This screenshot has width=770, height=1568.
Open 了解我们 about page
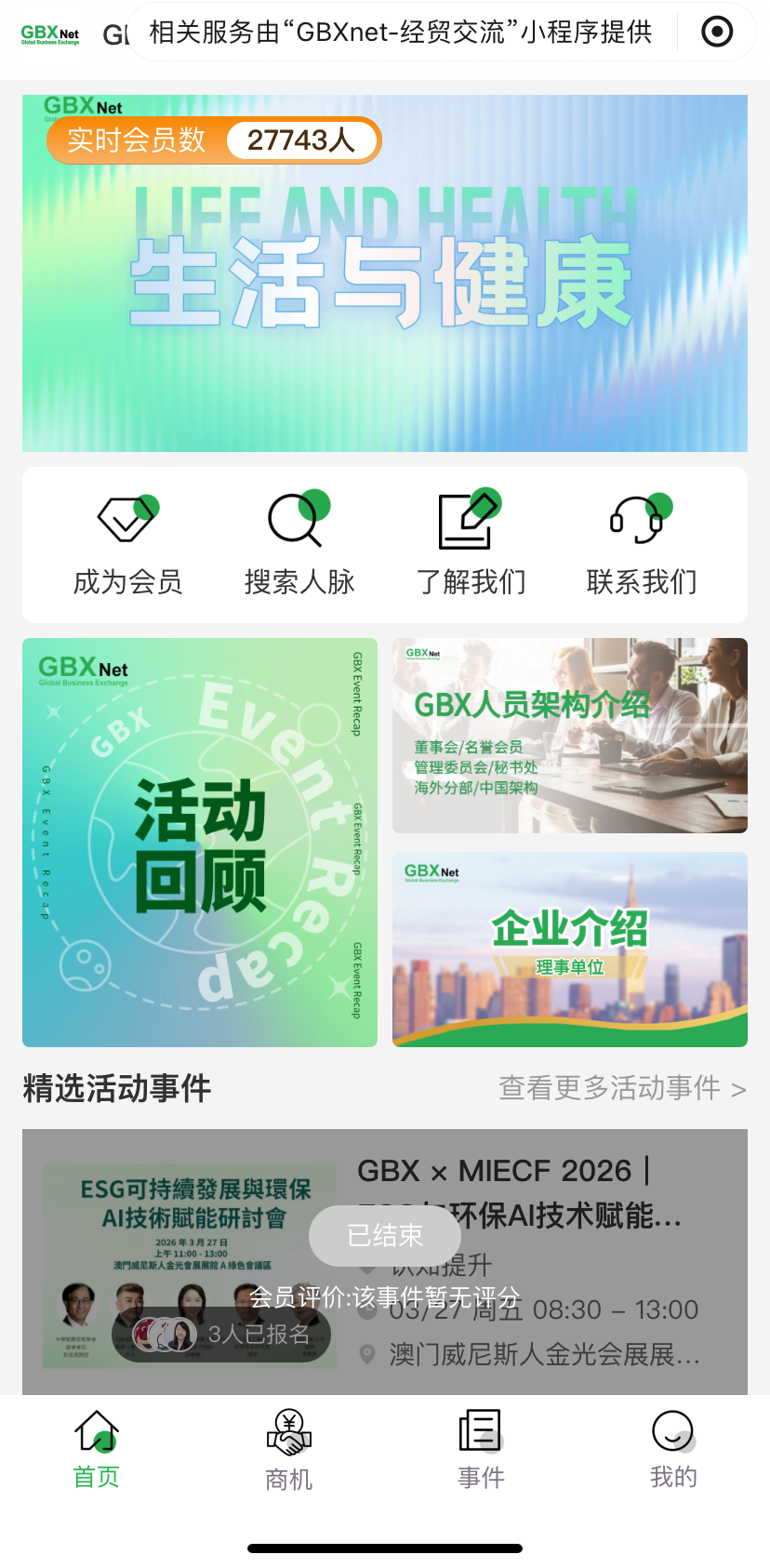click(x=471, y=545)
